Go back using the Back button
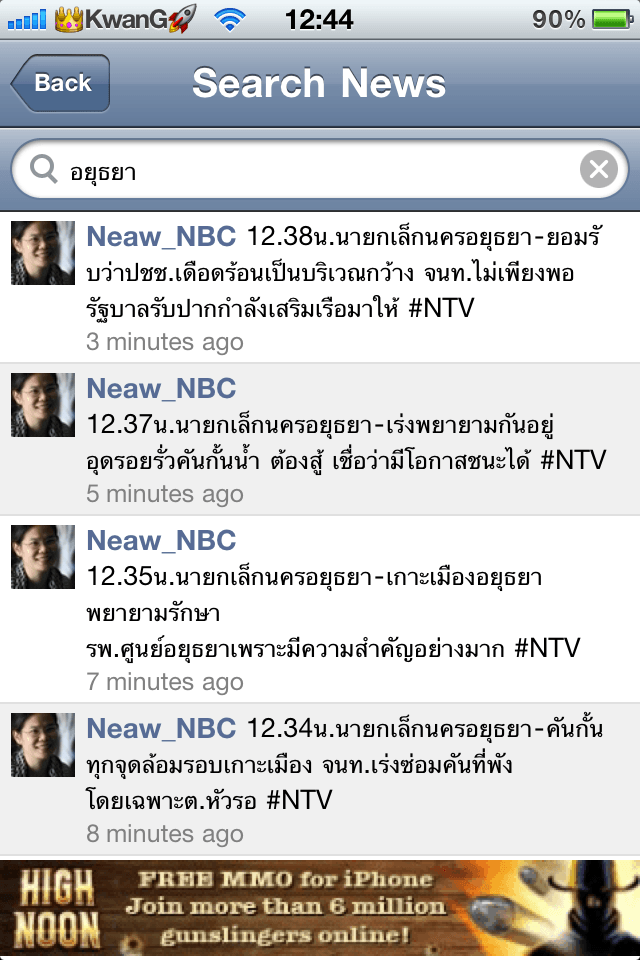The image size is (640, 960). coord(62,83)
